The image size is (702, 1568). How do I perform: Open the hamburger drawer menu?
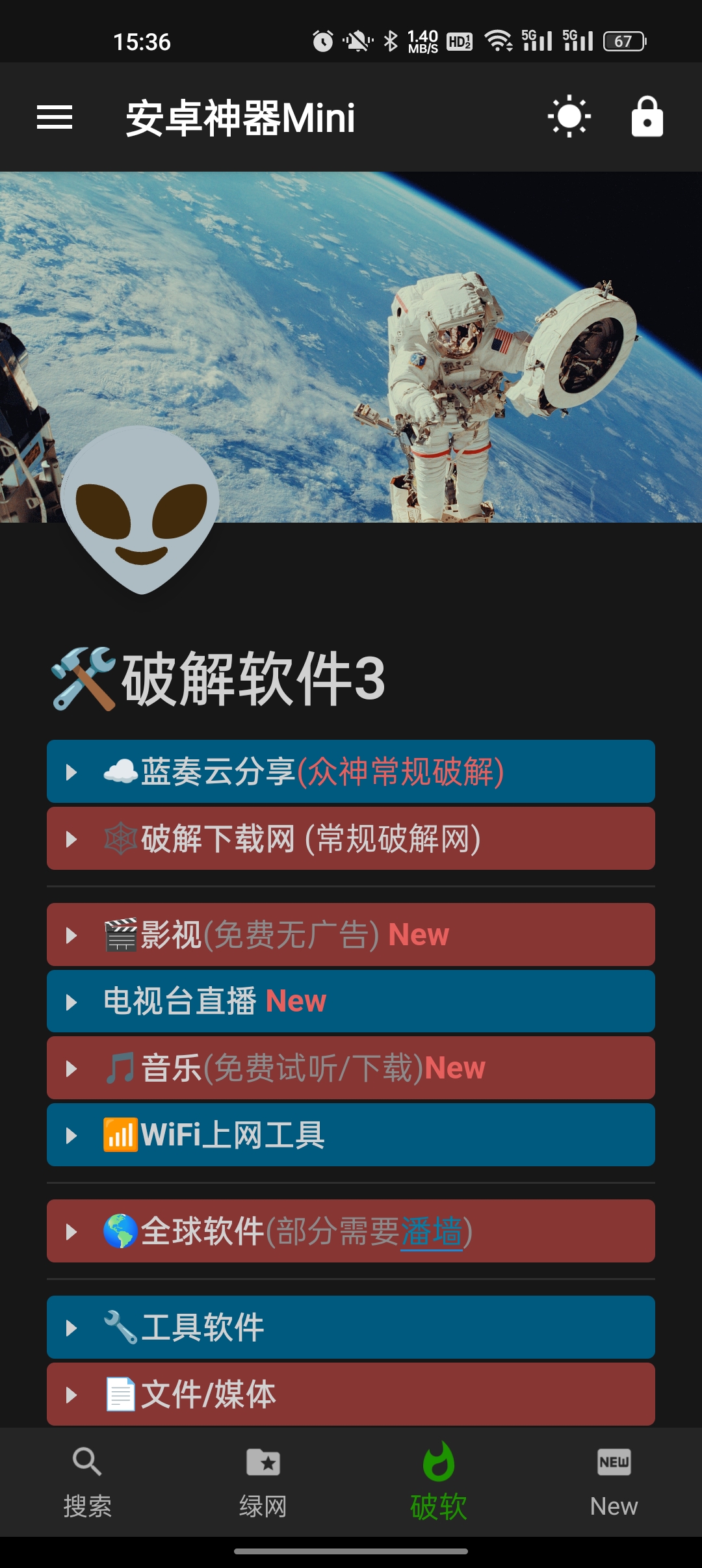pyautogui.click(x=55, y=118)
